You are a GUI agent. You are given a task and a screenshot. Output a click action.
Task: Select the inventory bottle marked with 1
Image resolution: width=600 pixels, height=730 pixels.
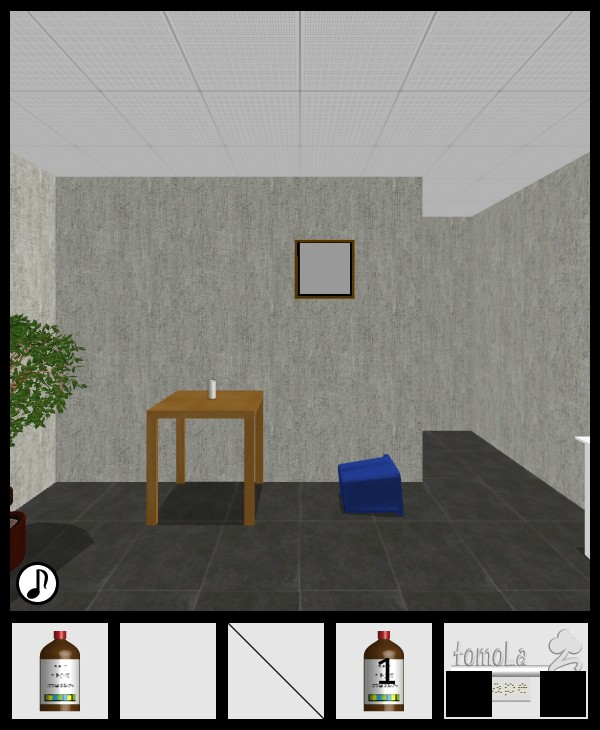click(384, 671)
